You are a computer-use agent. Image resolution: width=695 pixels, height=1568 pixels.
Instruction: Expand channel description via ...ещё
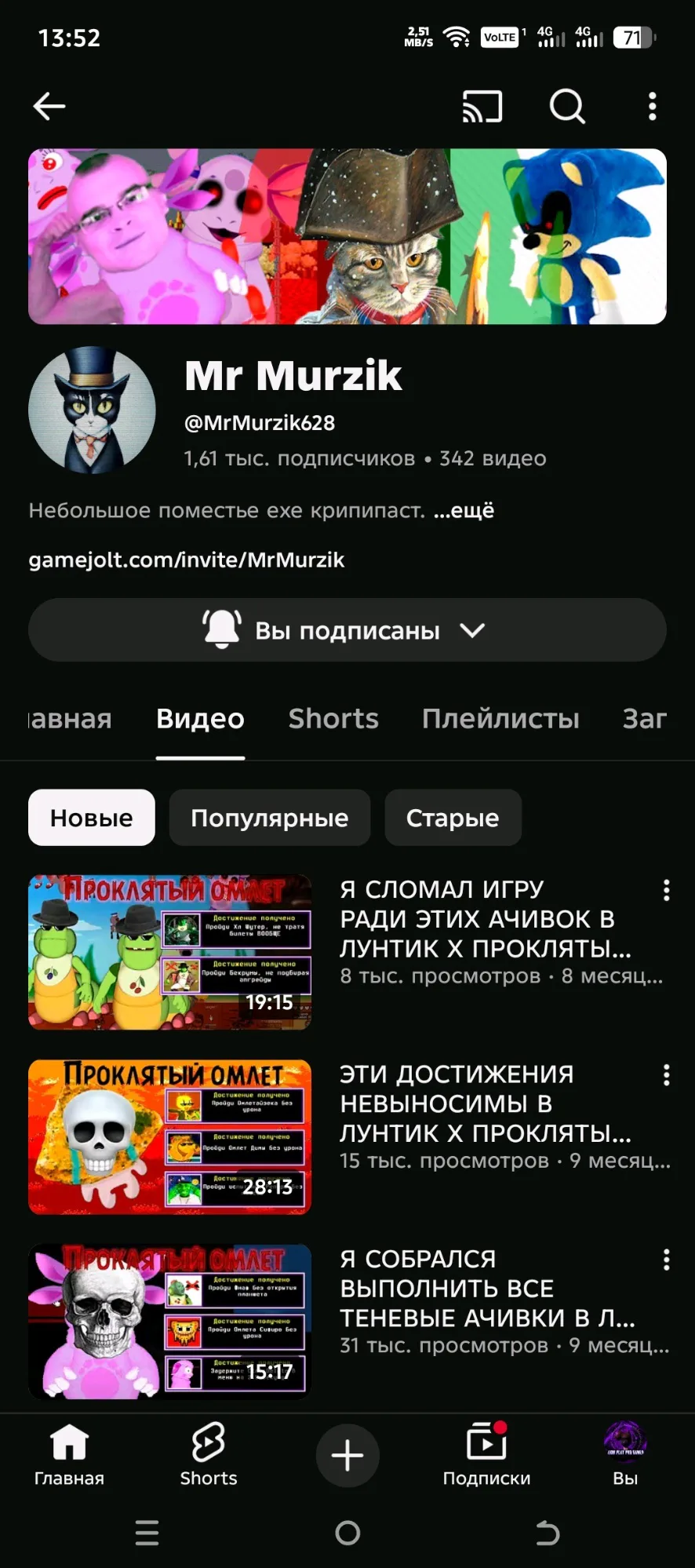[464, 511]
